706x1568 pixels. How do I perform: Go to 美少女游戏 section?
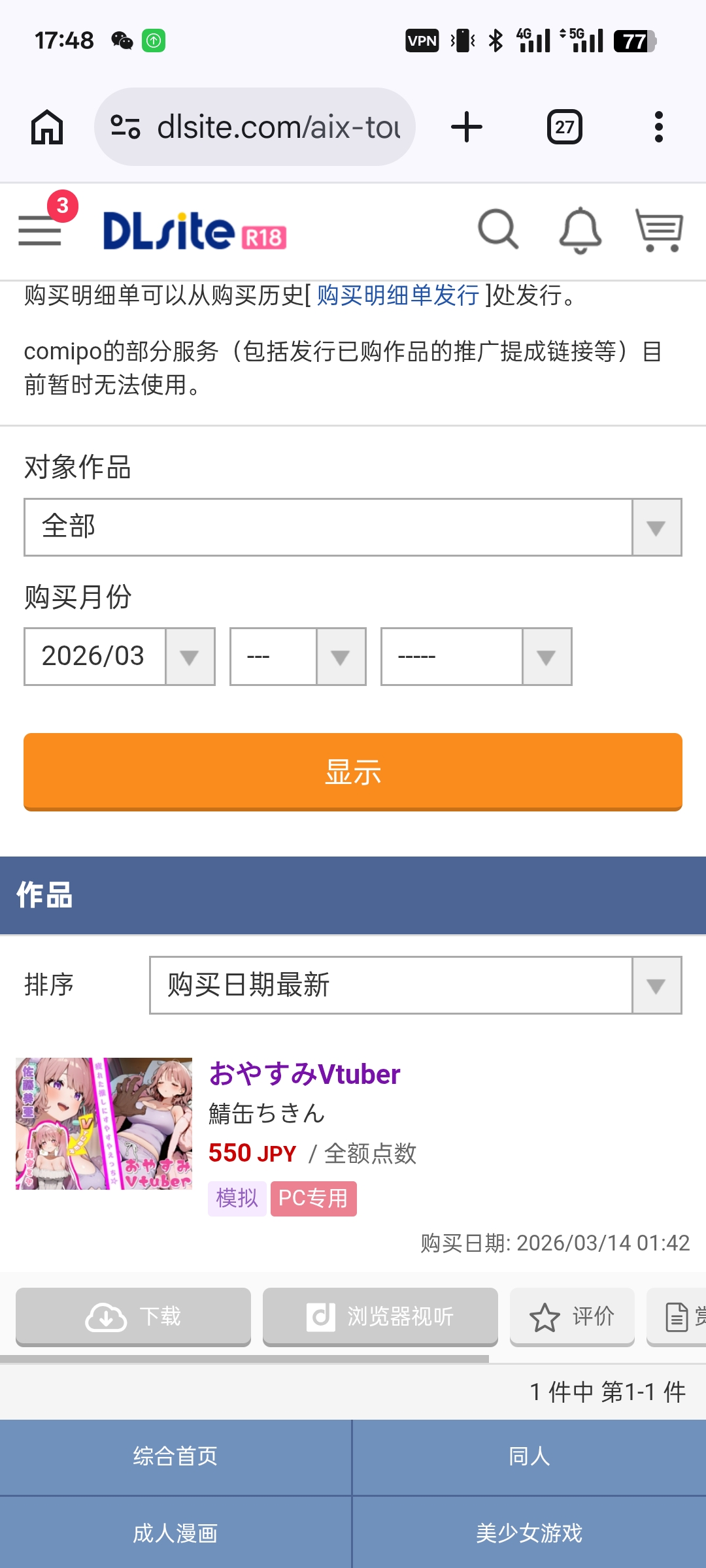click(529, 1533)
